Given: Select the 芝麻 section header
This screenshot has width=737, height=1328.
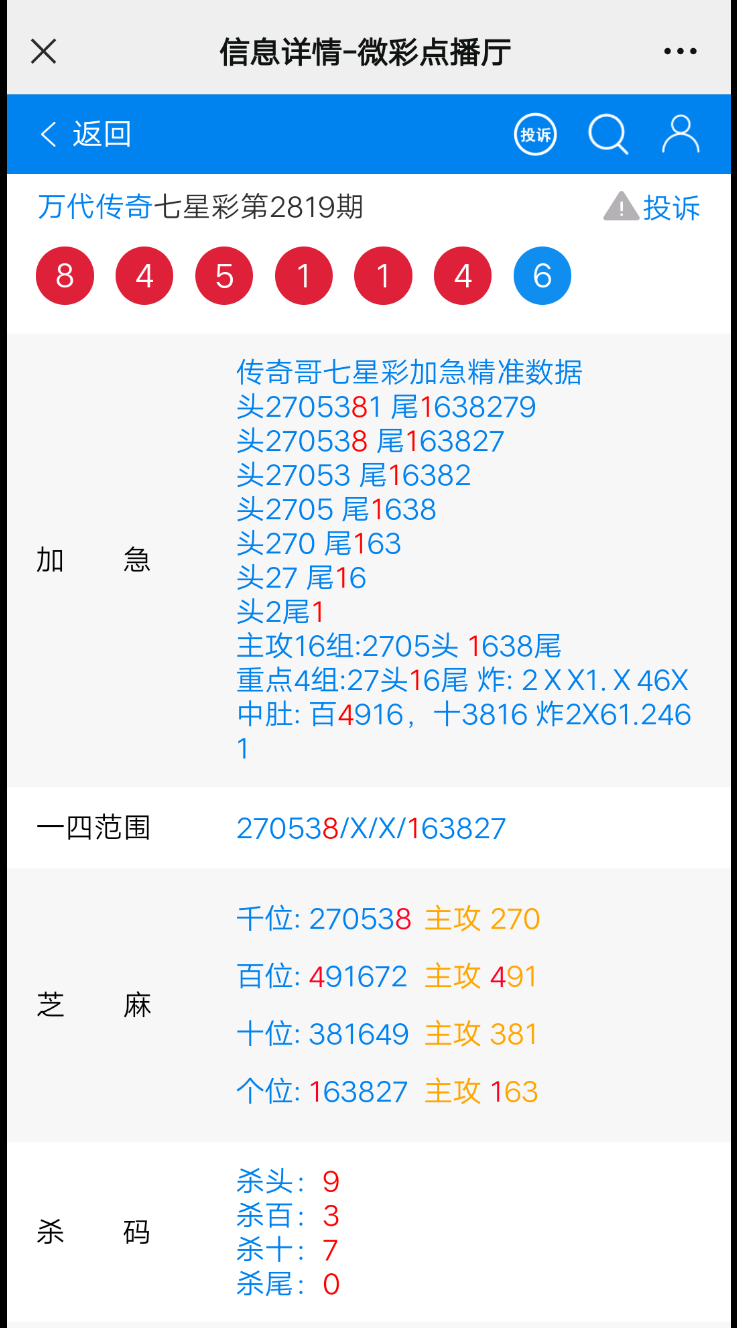Looking at the screenshot, I should point(93,1005).
